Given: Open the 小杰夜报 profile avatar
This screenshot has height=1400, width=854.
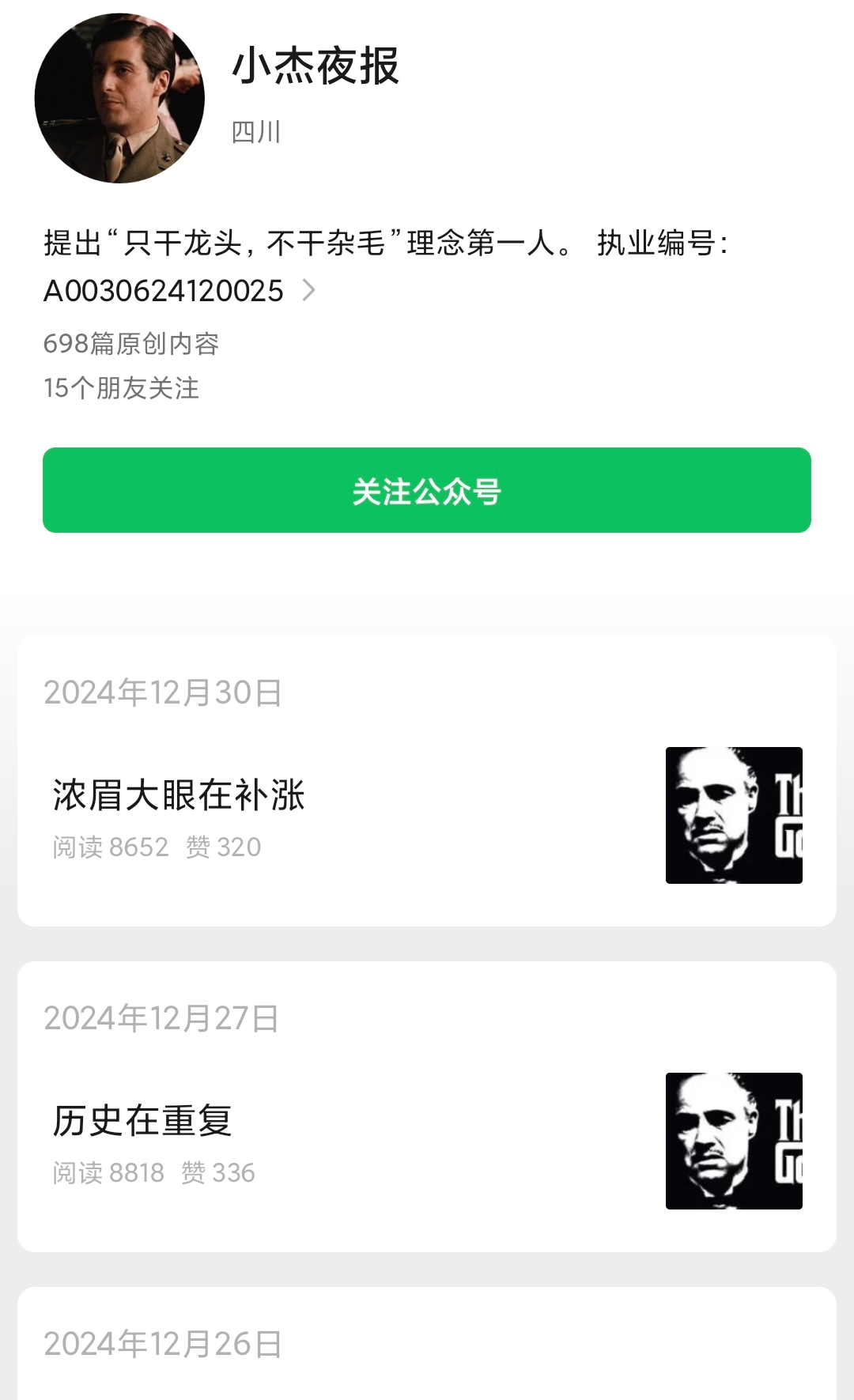Looking at the screenshot, I should 119,98.
